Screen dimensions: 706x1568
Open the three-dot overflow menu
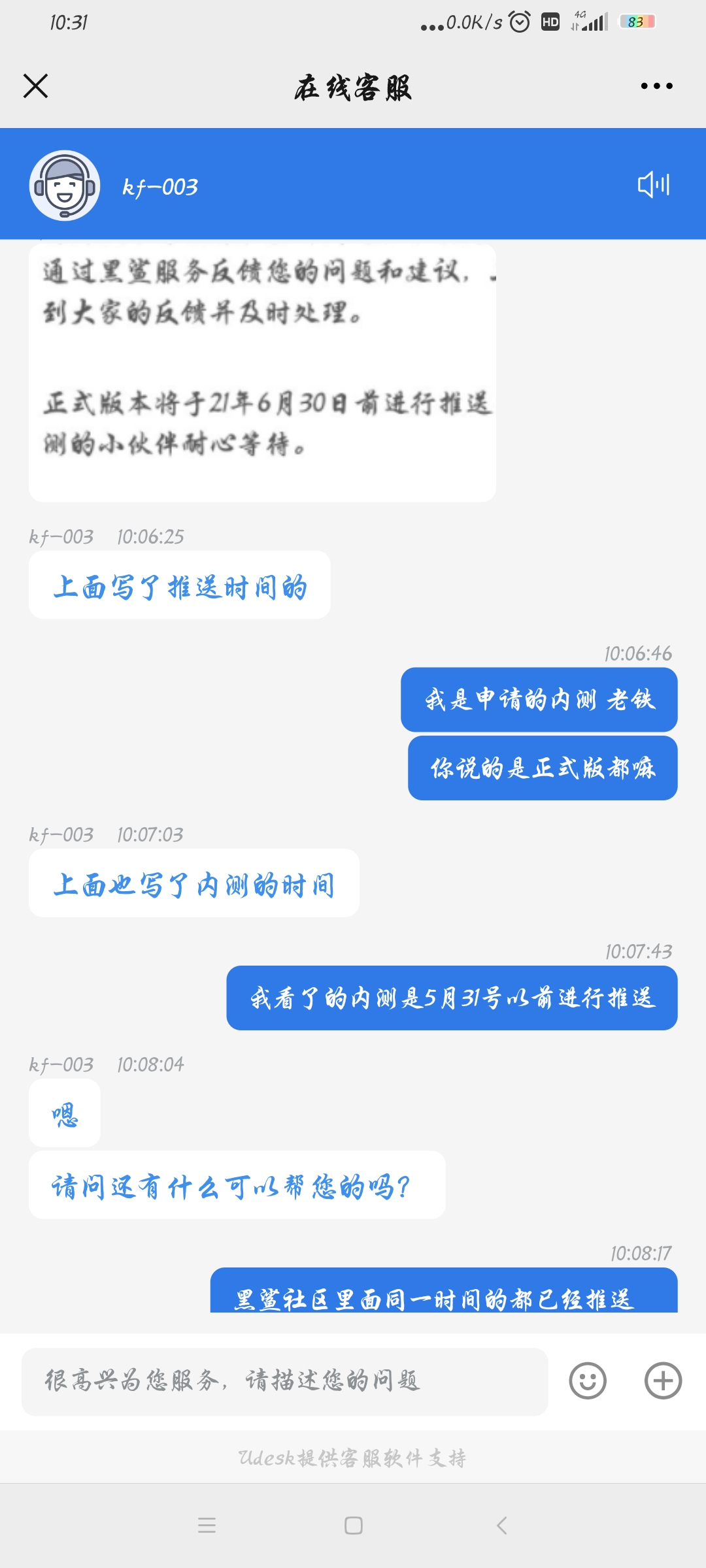pos(656,86)
